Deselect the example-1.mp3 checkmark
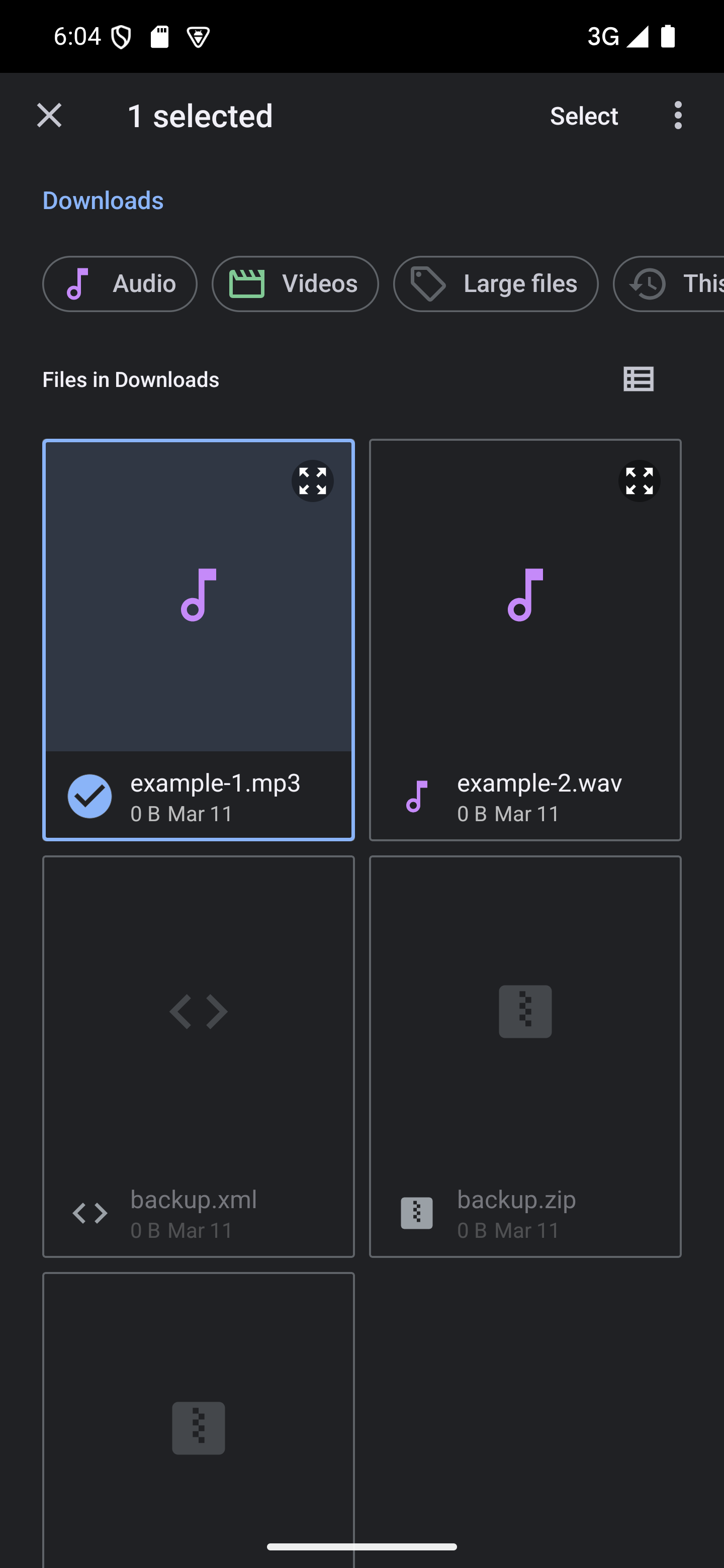Screen dimensions: 724x1568 [89, 796]
